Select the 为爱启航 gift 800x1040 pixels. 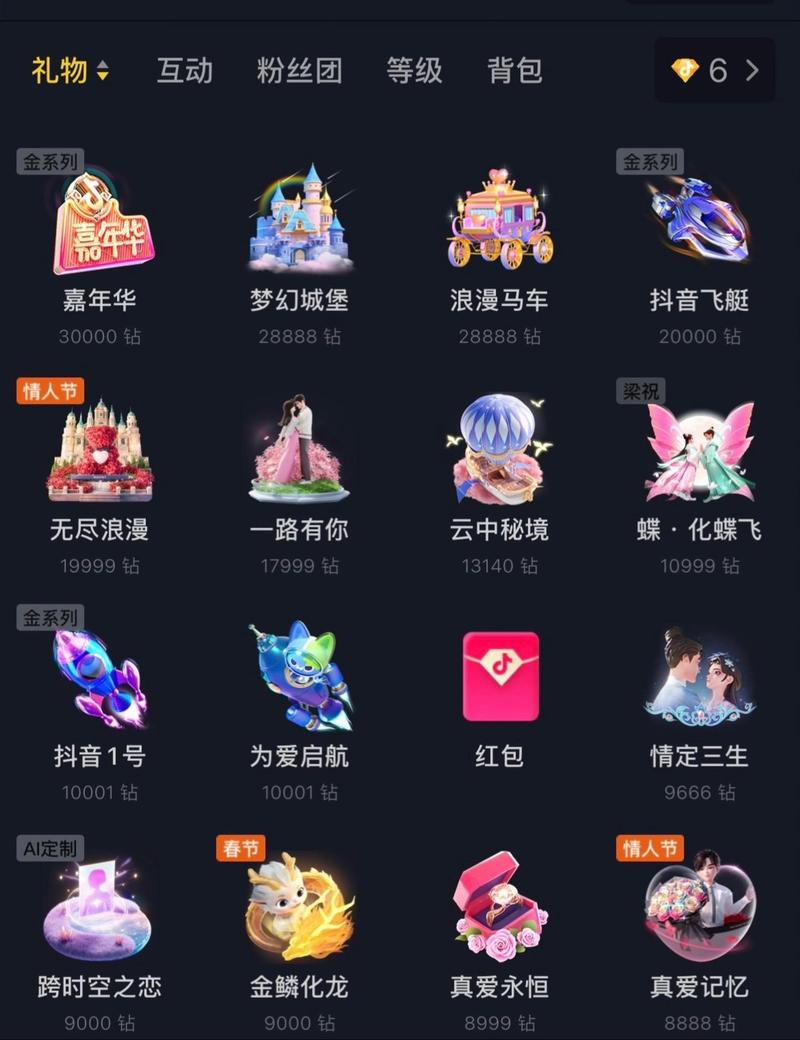(x=299, y=680)
